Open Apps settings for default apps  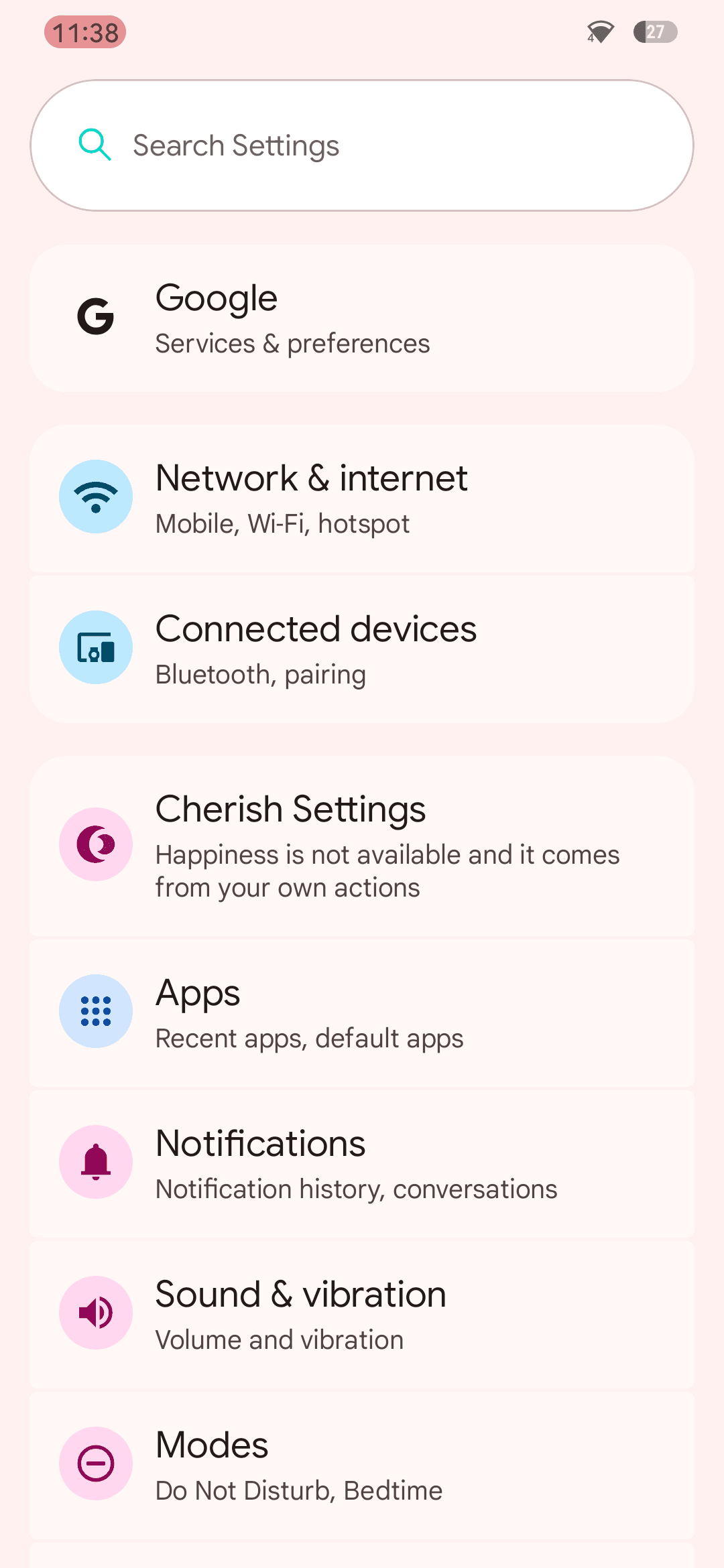tap(362, 1011)
